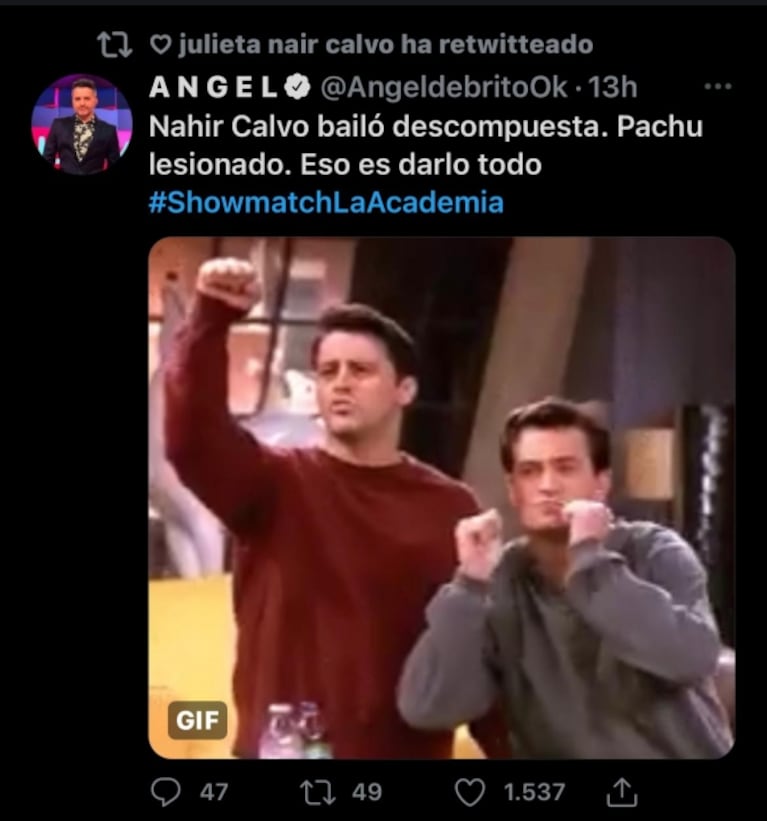The image size is (767, 821).
Task: Like the tweet with the heart icon
Action: pos(469,792)
